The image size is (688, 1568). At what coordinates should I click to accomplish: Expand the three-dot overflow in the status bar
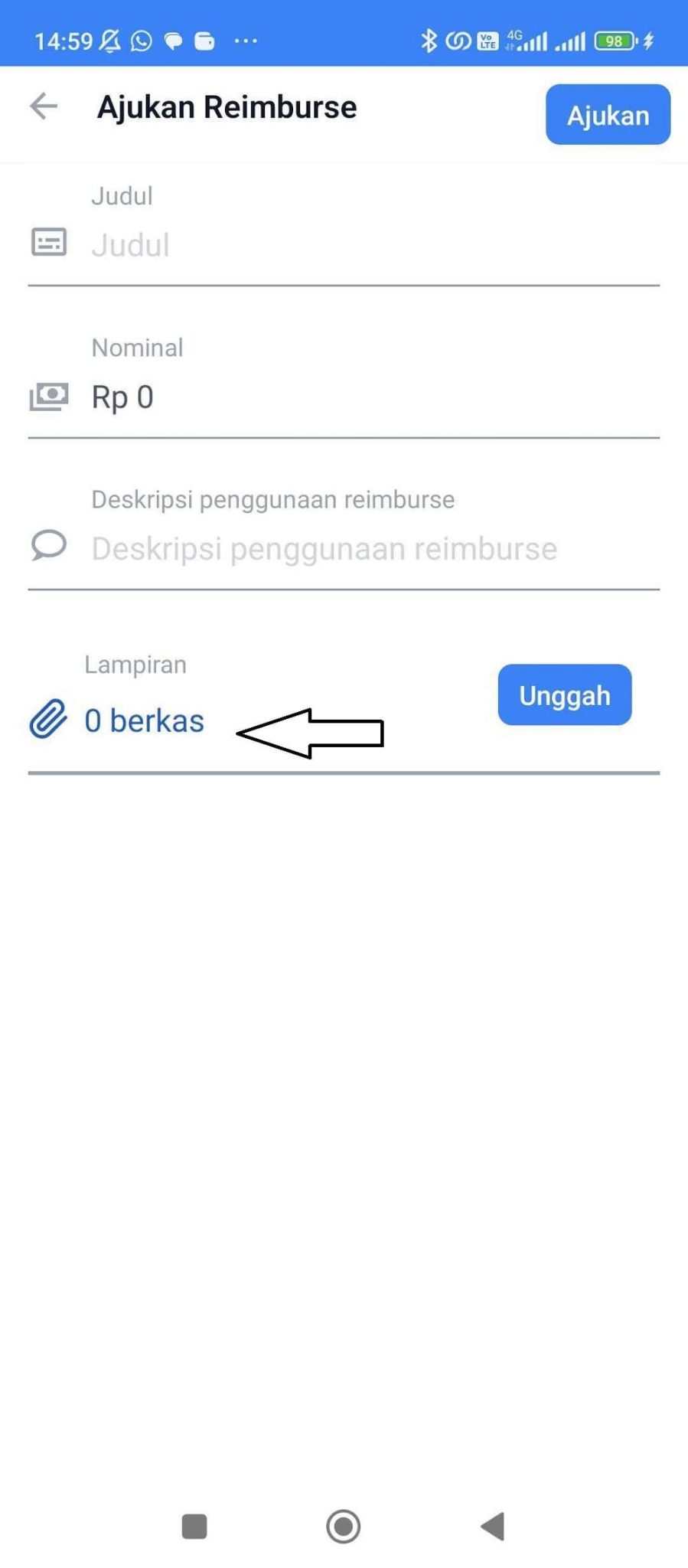tap(245, 41)
